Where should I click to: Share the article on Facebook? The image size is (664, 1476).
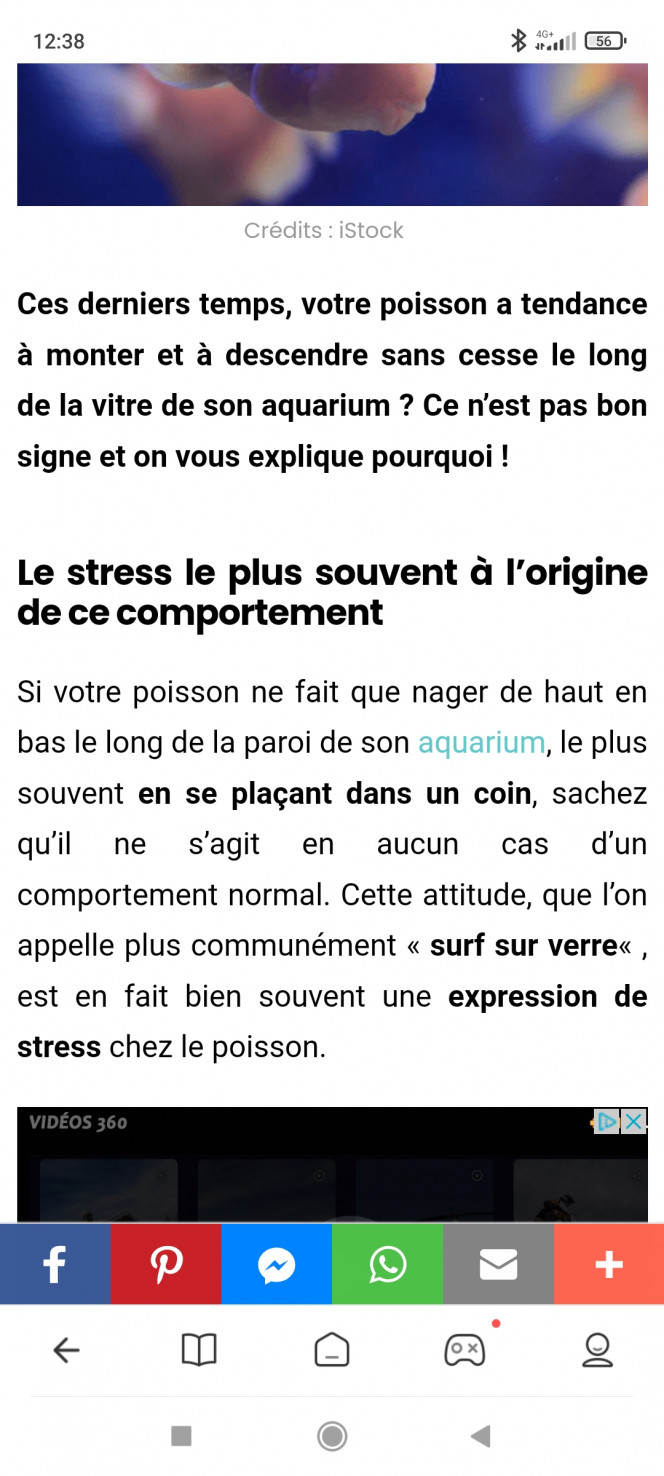click(x=55, y=1265)
